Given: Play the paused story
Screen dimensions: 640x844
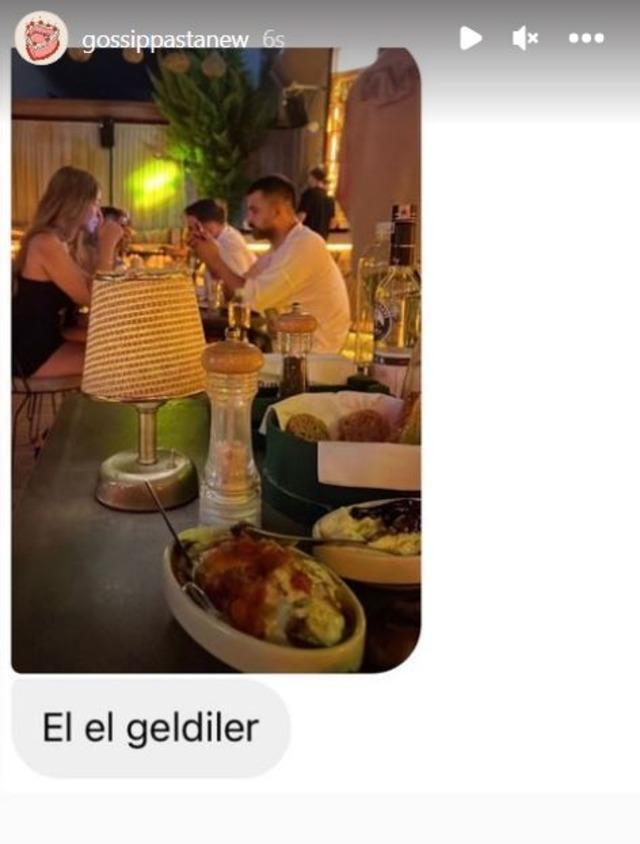Looking at the screenshot, I should click(470, 38).
